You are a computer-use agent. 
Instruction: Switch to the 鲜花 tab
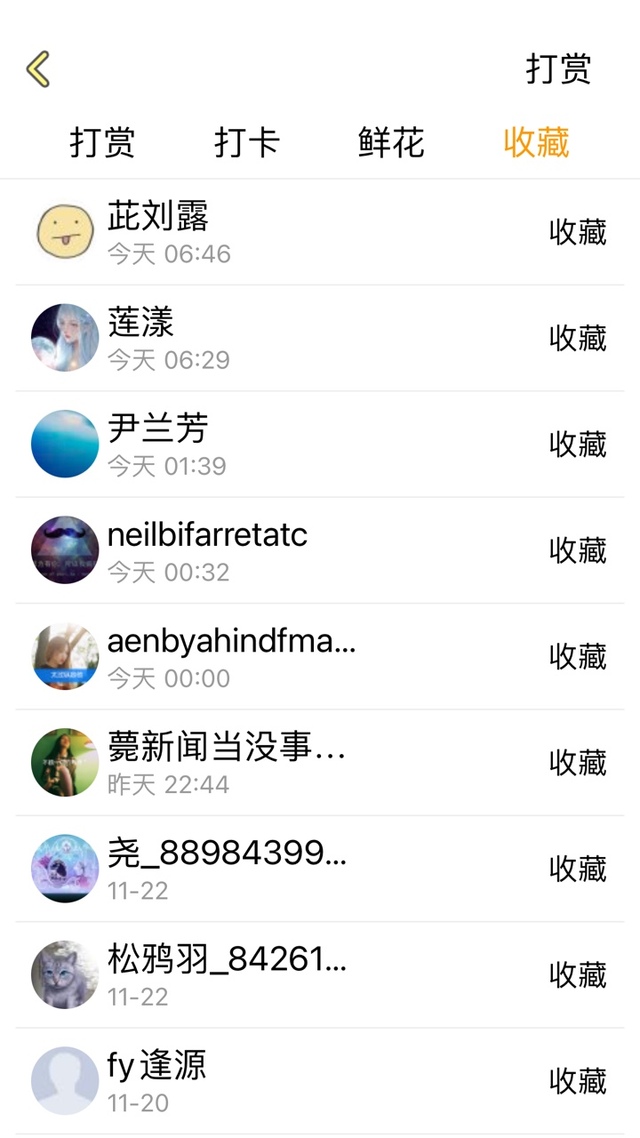[x=391, y=142]
